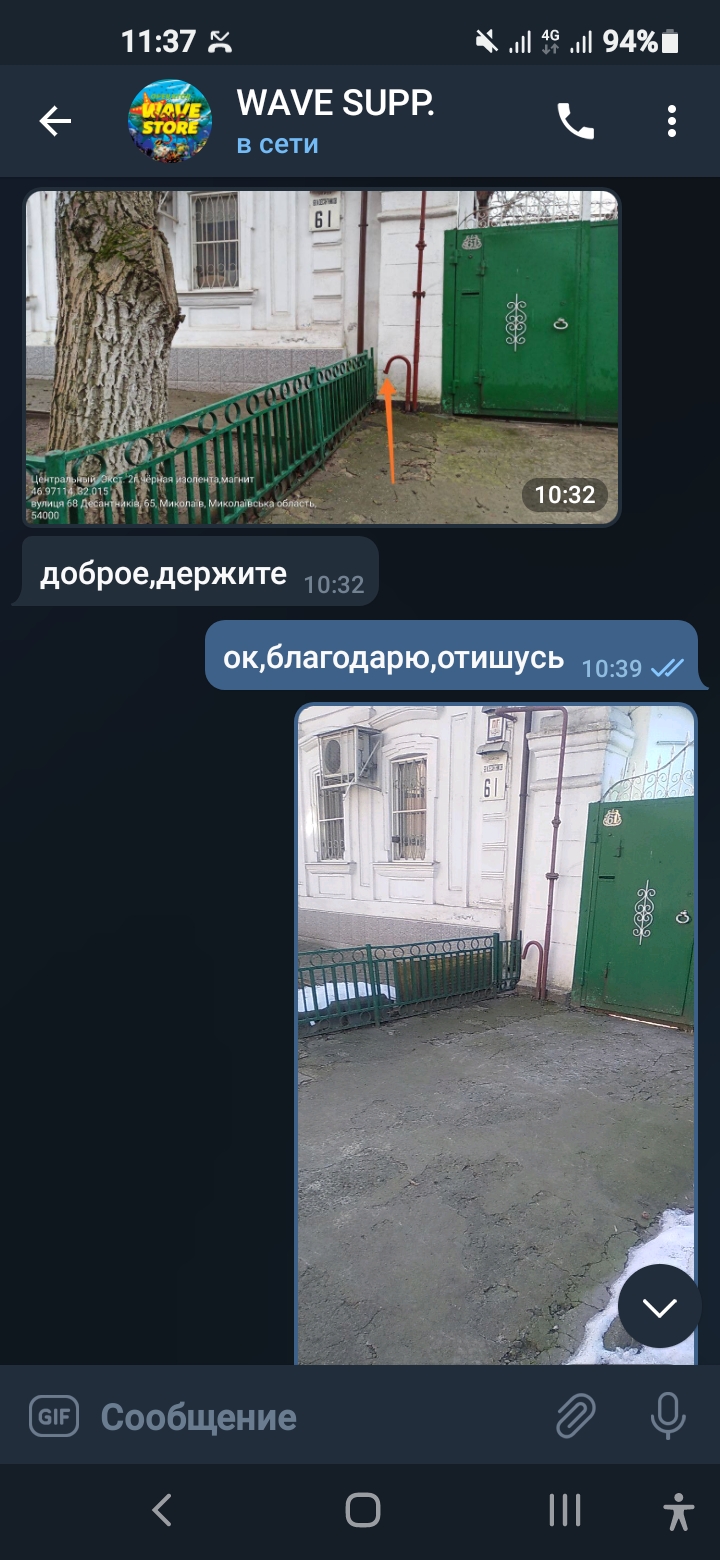Go back to the chat list
This screenshot has width=720, height=1560.
[55, 122]
